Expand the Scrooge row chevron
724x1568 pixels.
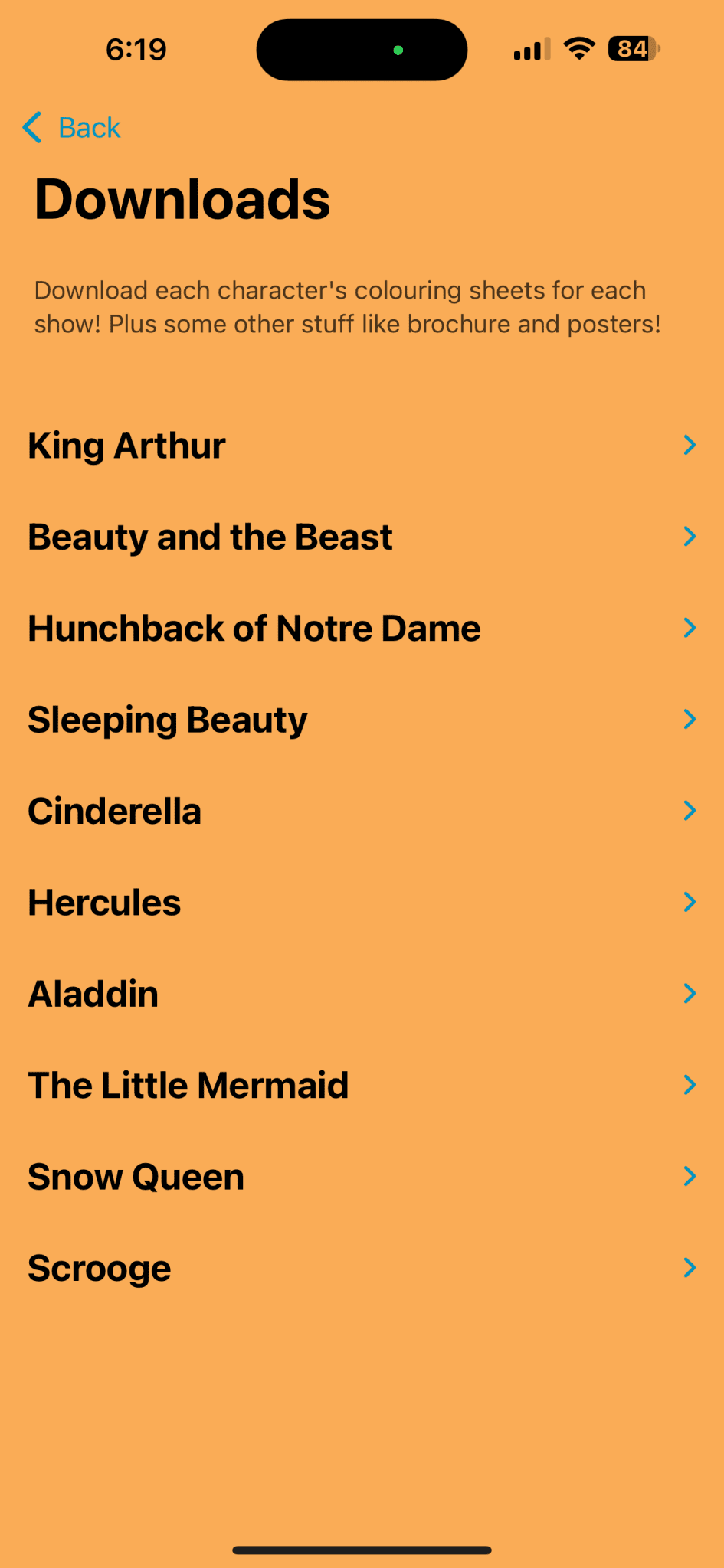[x=689, y=1267]
